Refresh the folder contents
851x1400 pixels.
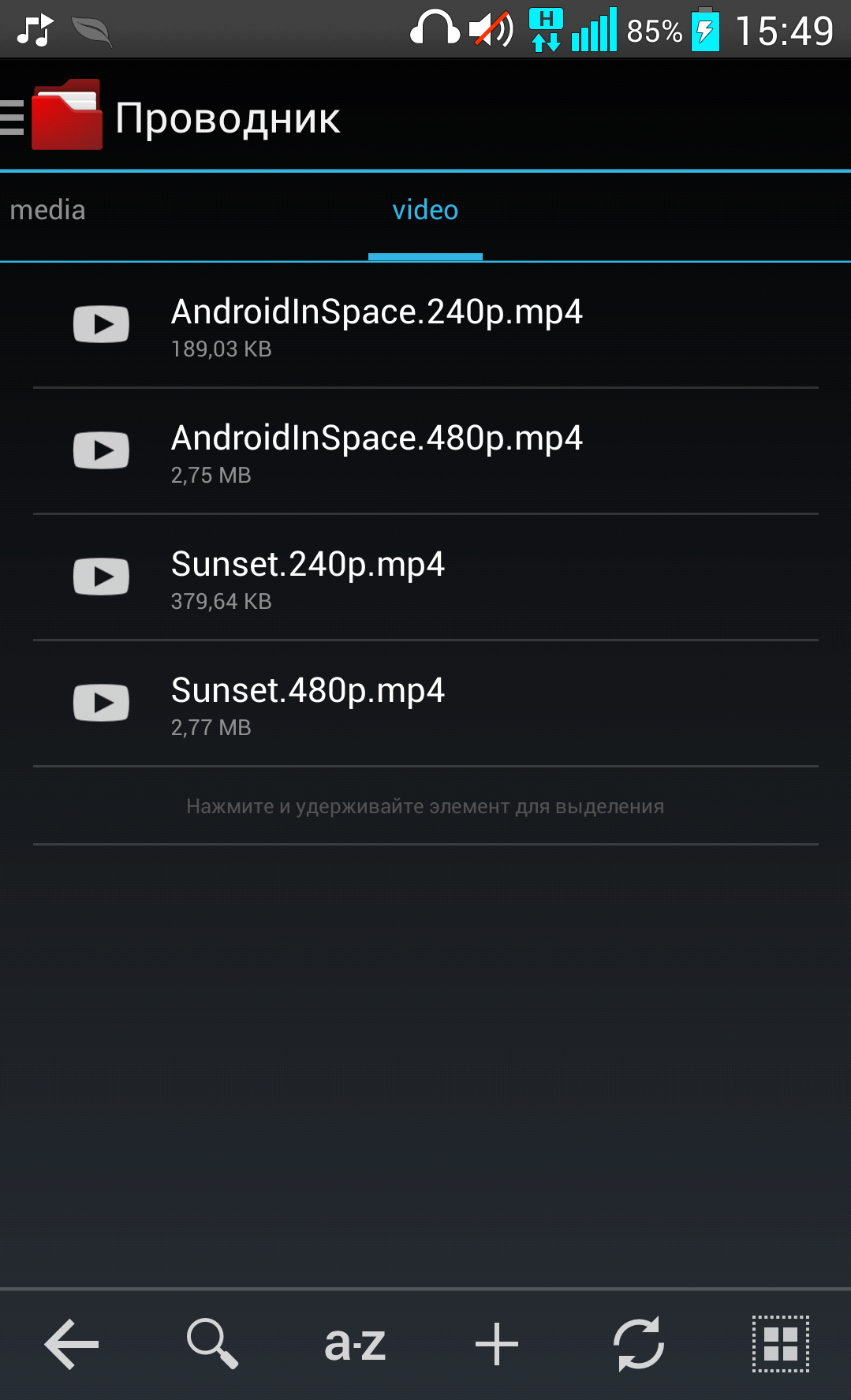[x=639, y=1343]
